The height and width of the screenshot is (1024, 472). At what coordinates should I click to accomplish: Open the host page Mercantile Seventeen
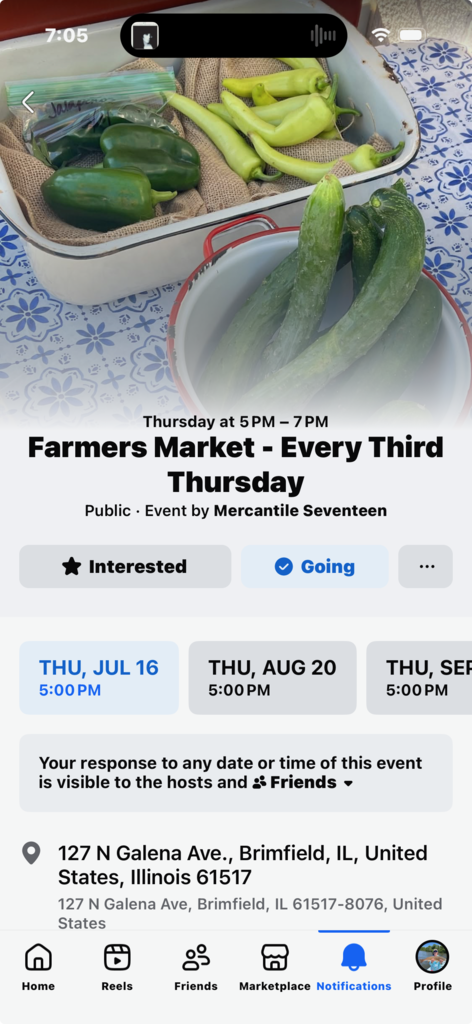pyautogui.click(x=300, y=511)
